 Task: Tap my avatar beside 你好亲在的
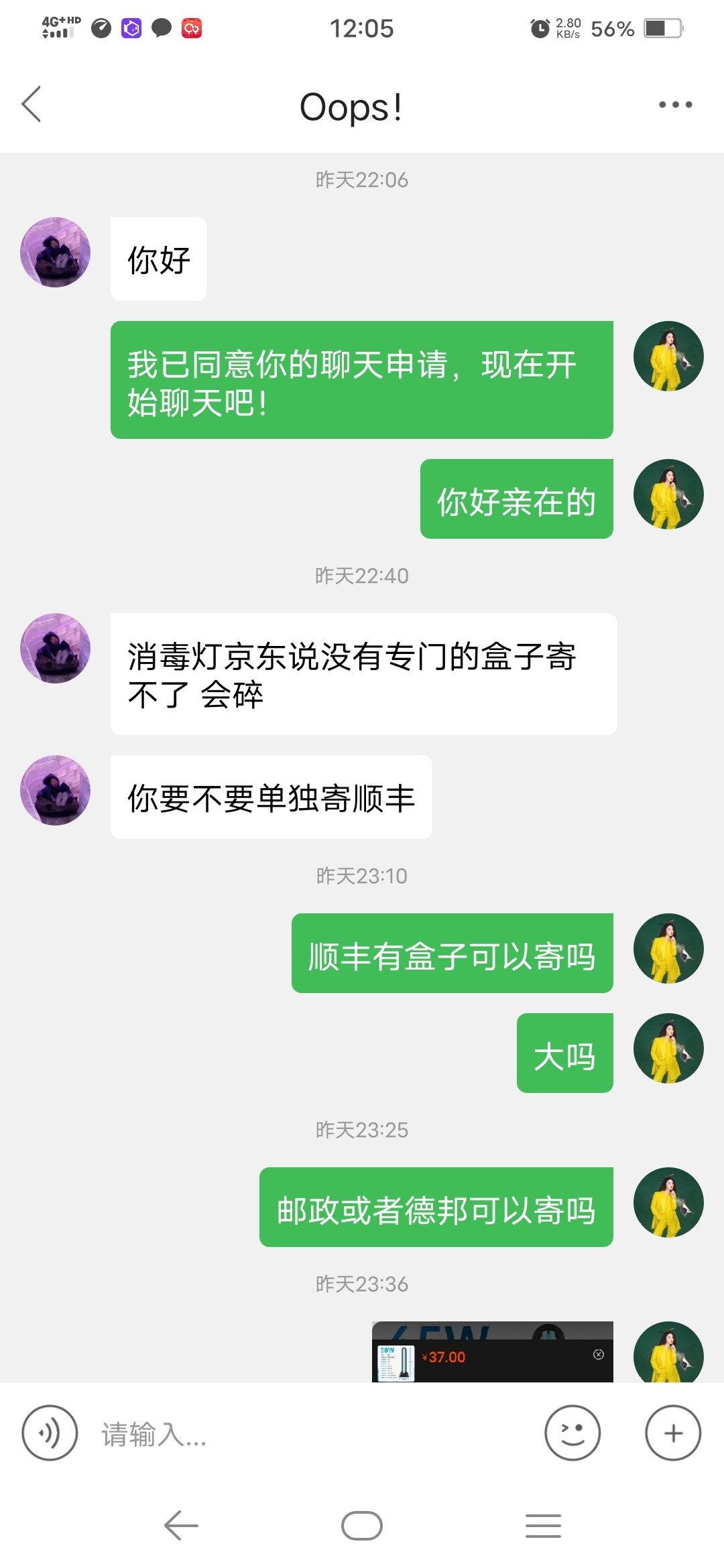pos(668,495)
